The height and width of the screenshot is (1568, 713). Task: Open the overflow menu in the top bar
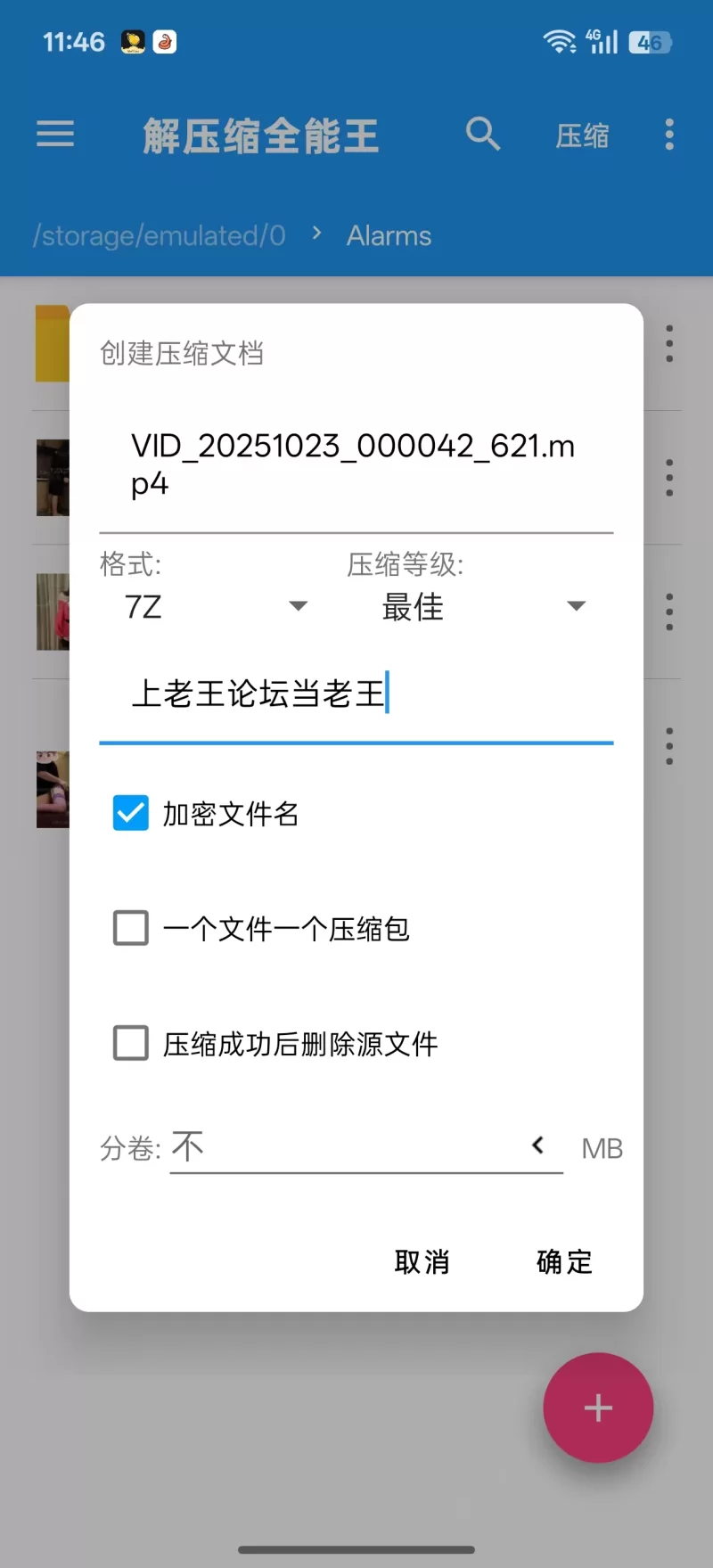point(668,135)
